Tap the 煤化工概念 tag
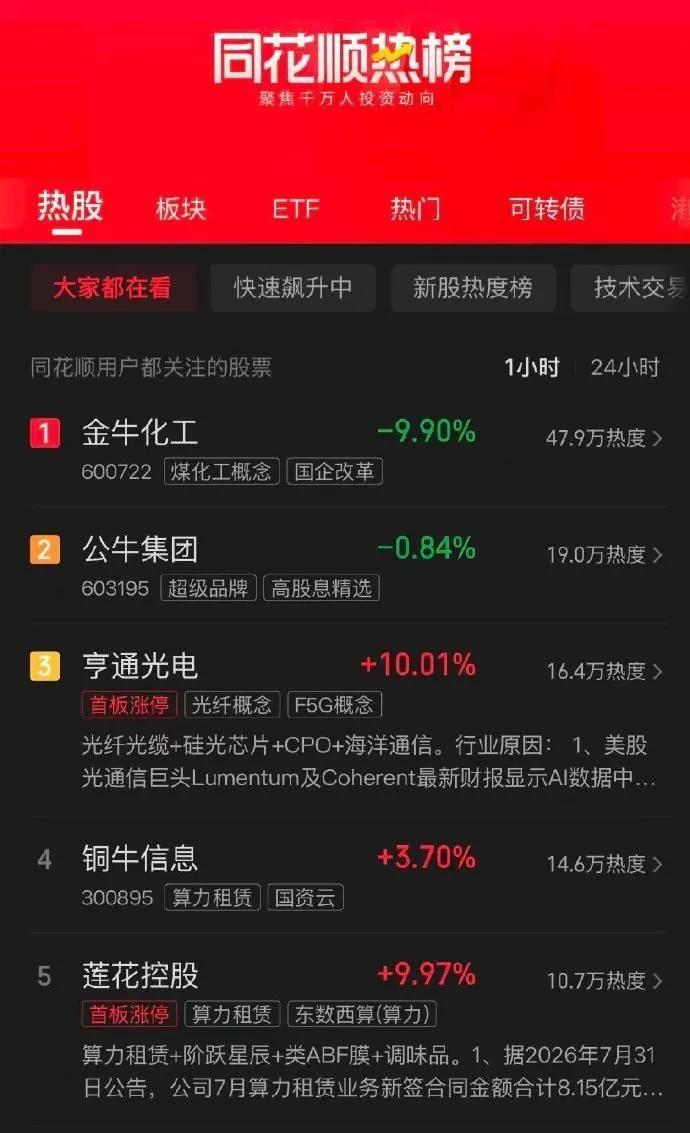The image size is (690, 1133). pyautogui.click(x=221, y=472)
